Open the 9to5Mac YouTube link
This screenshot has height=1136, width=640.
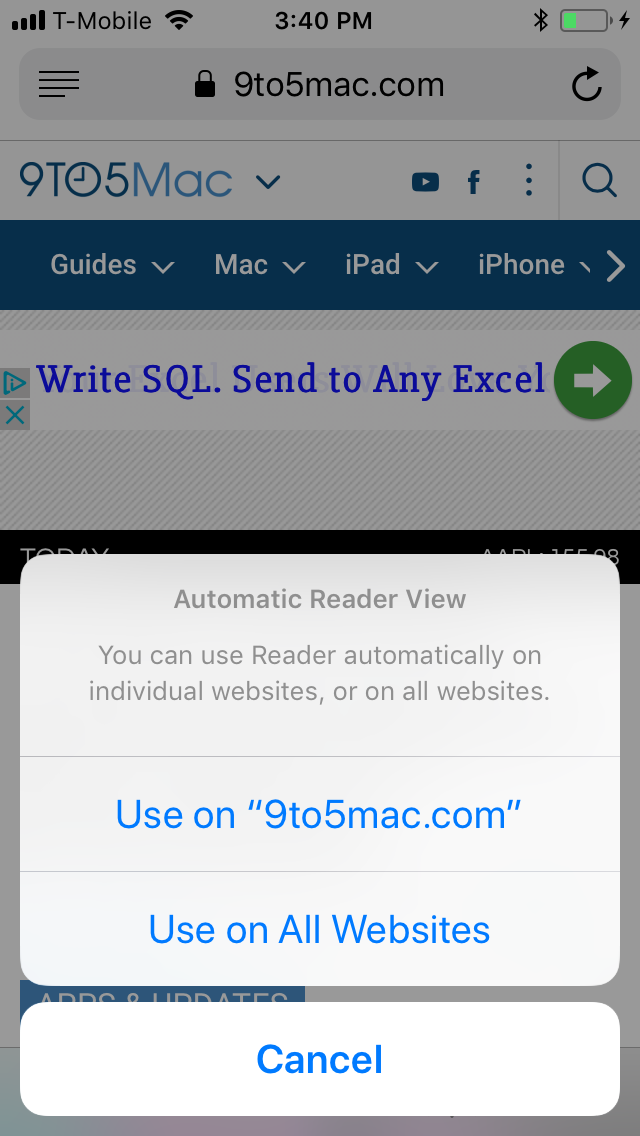(425, 182)
